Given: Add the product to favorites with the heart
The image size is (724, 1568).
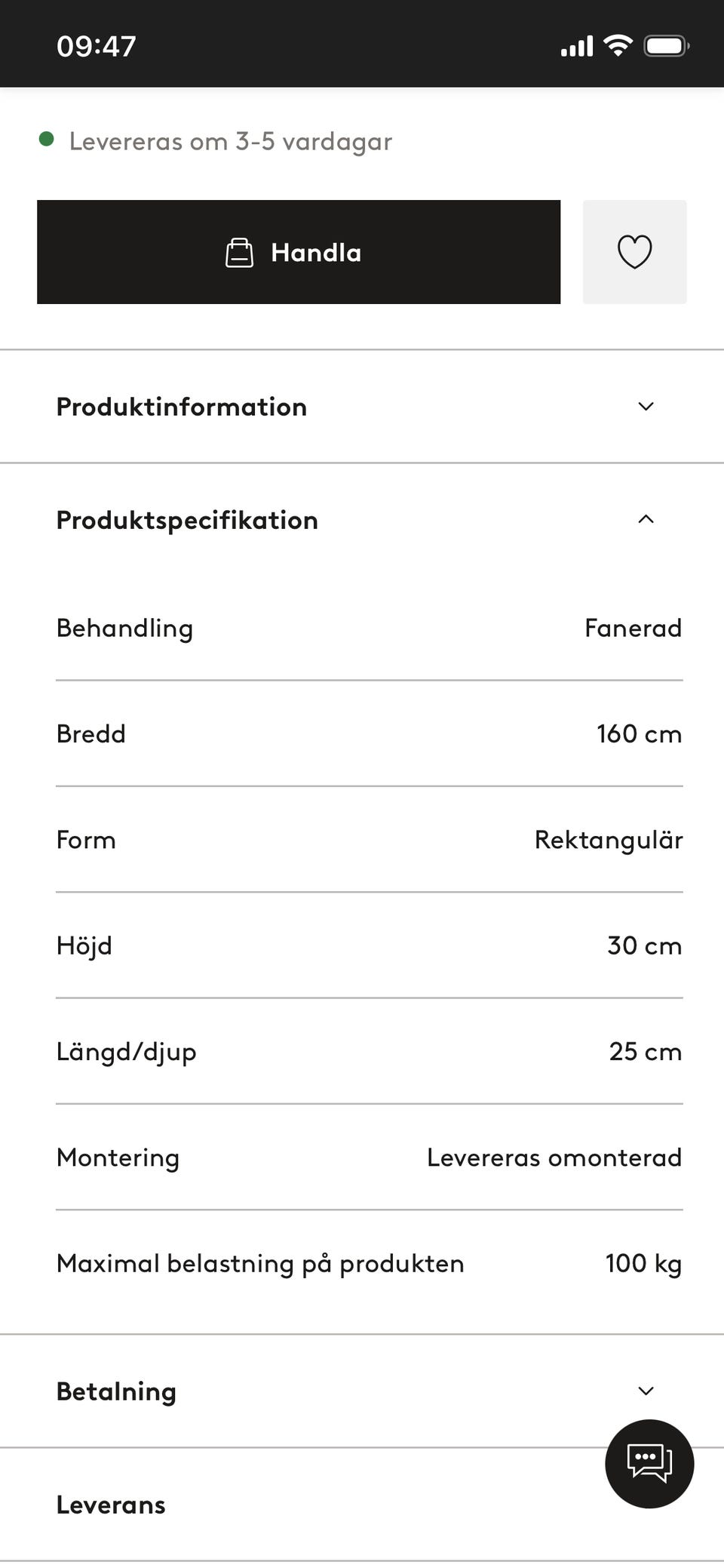Looking at the screenshot, I should (x=634, y=252).
